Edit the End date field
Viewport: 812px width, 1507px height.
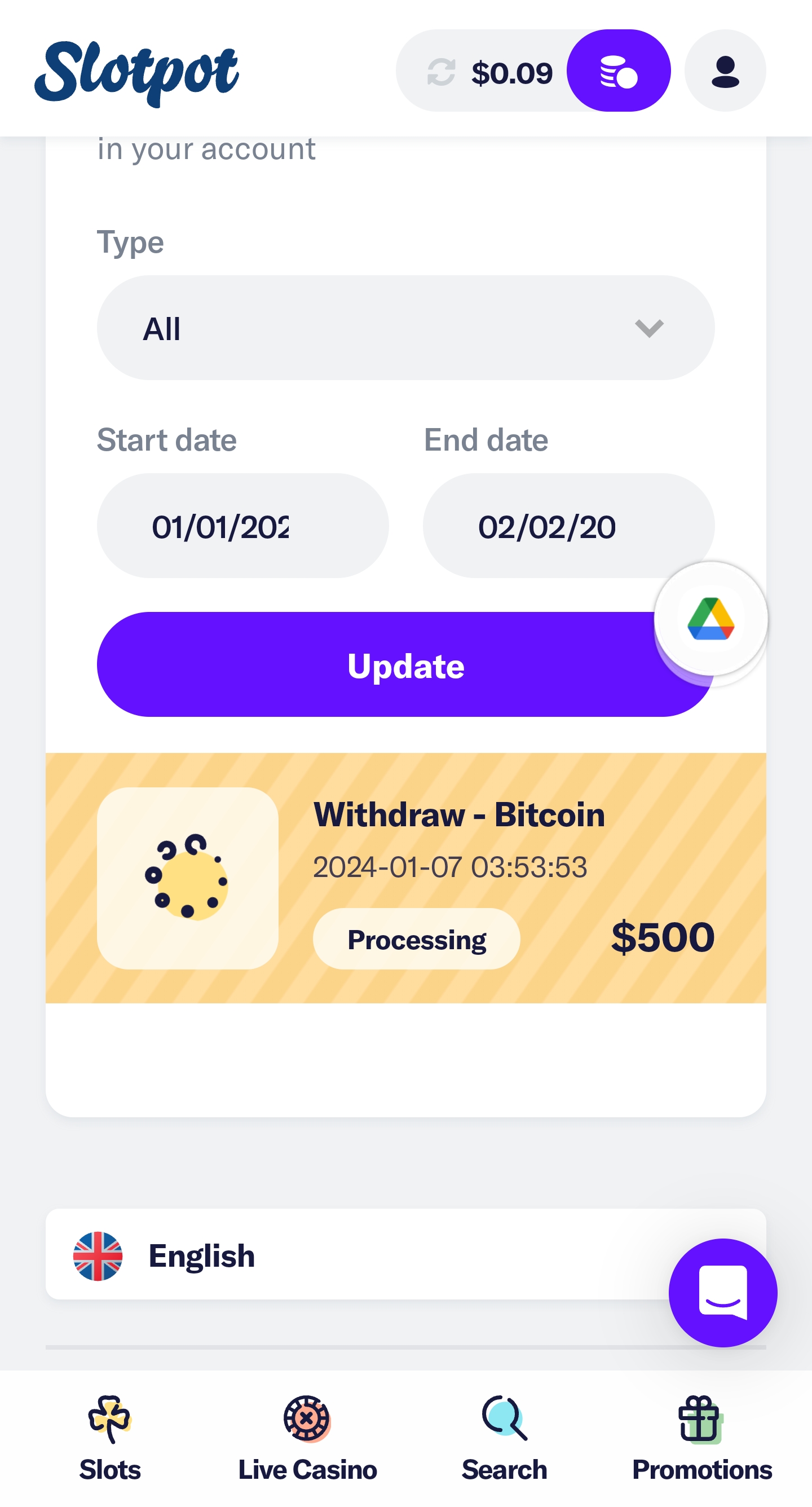coord(568,526)
